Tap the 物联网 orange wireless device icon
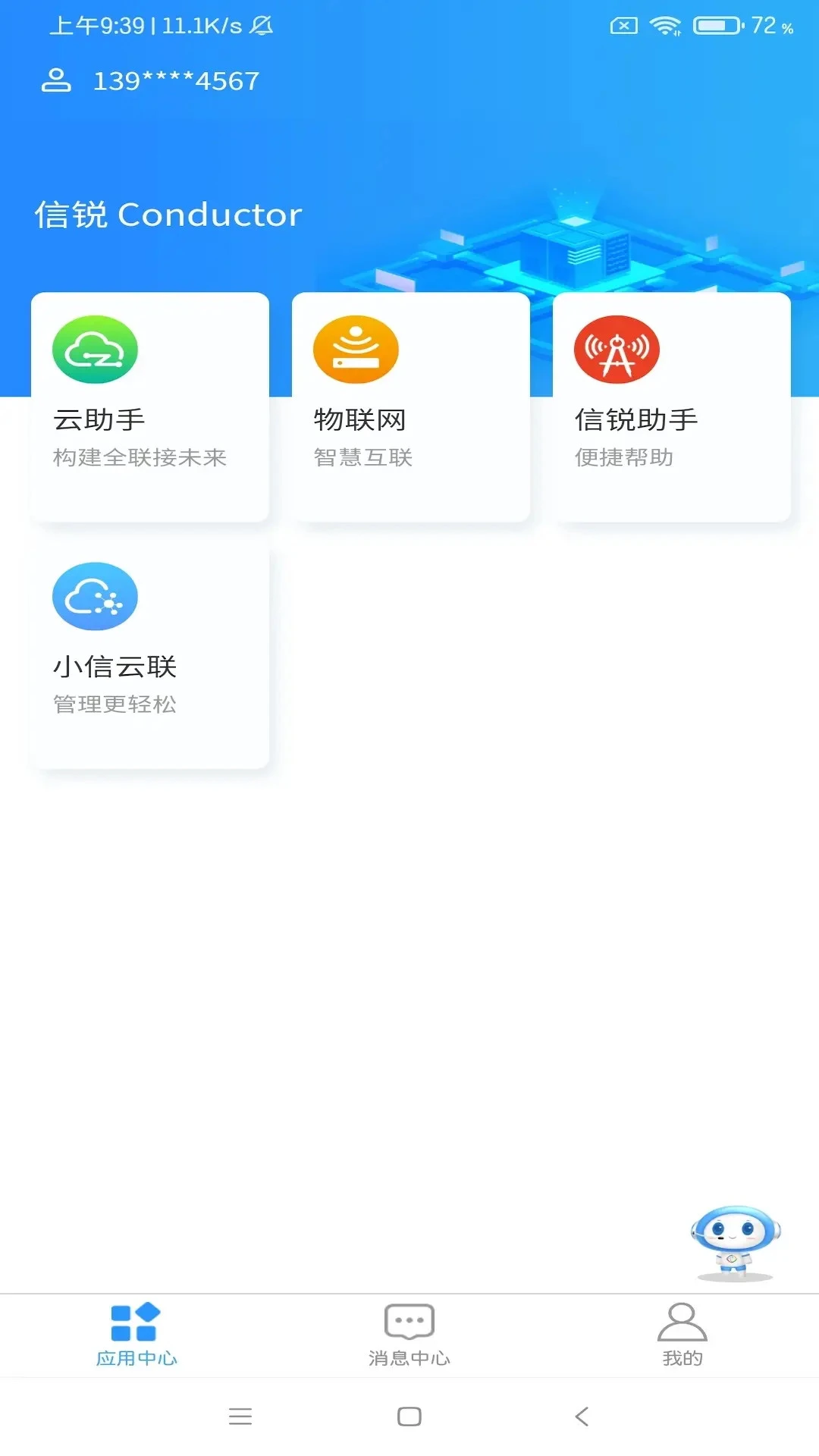The height and width of the screenshot is (1456, 819). click(356, 349)
